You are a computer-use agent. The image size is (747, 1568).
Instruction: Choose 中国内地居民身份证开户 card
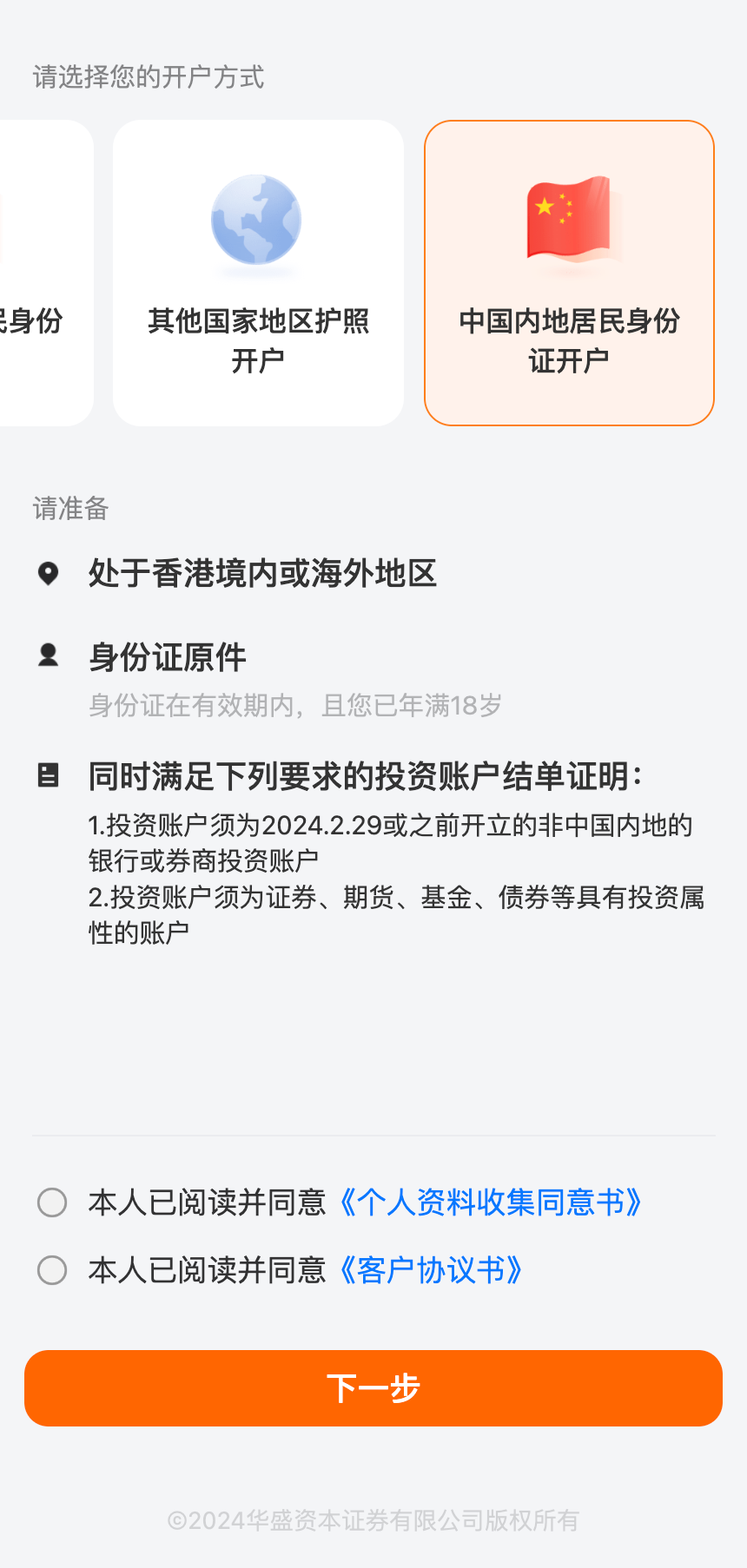click(569, 273)
